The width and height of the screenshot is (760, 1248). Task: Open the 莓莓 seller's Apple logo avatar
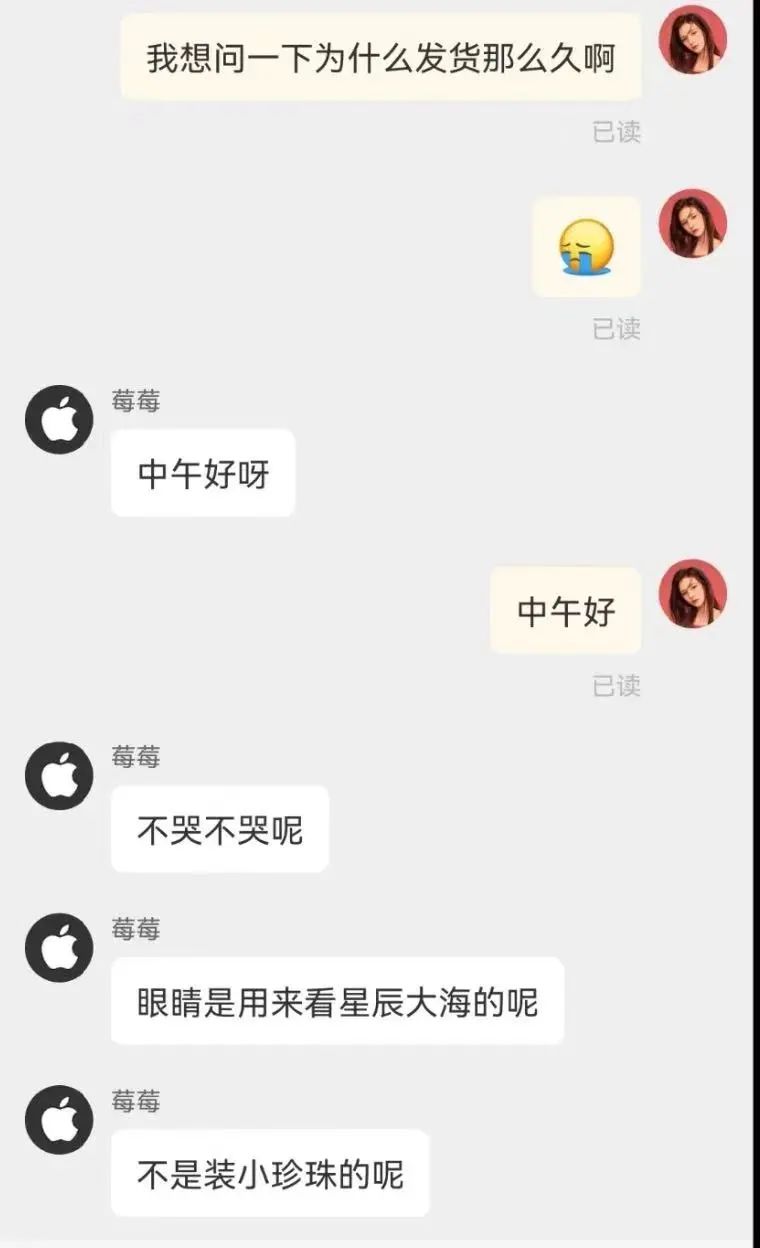click(x=58, y=417)
